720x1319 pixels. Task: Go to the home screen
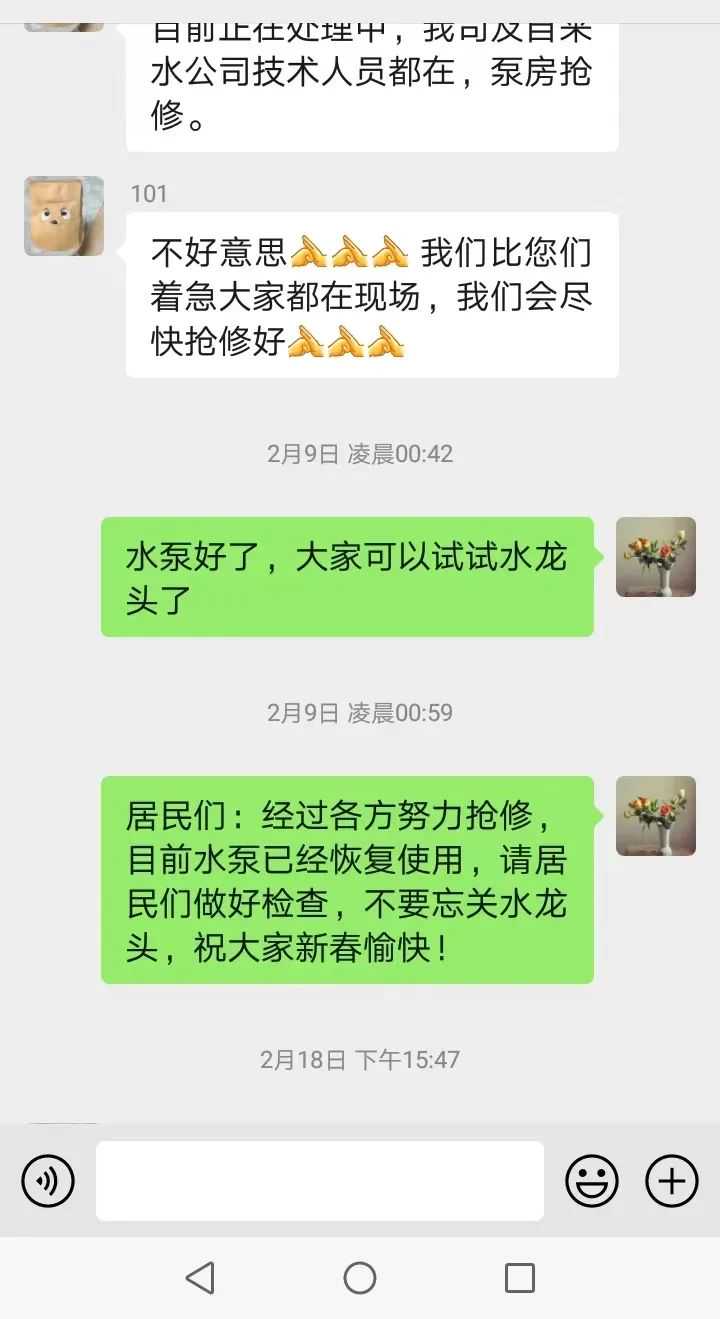360,1277
